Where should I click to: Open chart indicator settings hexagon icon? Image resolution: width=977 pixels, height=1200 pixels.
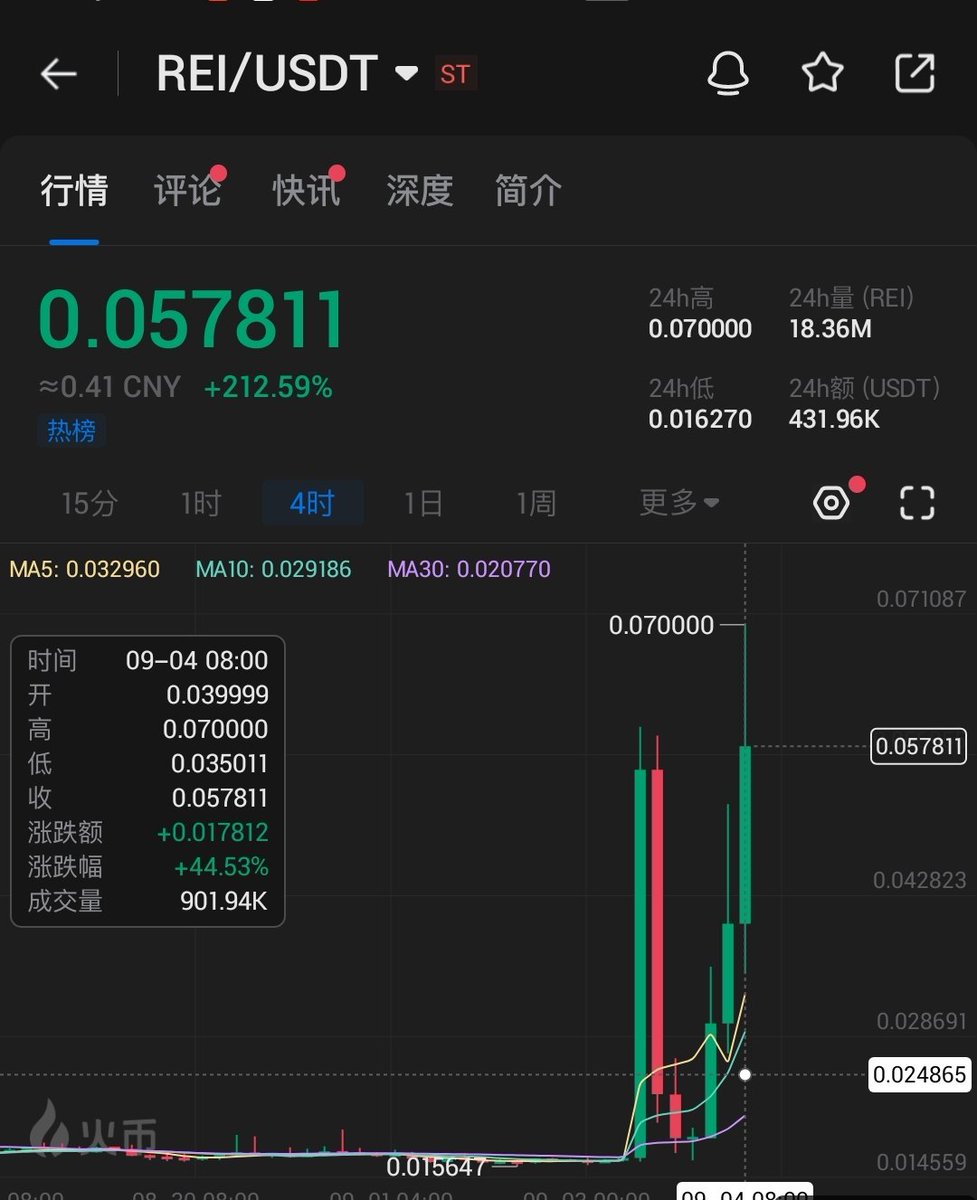[x=831, y=503]
